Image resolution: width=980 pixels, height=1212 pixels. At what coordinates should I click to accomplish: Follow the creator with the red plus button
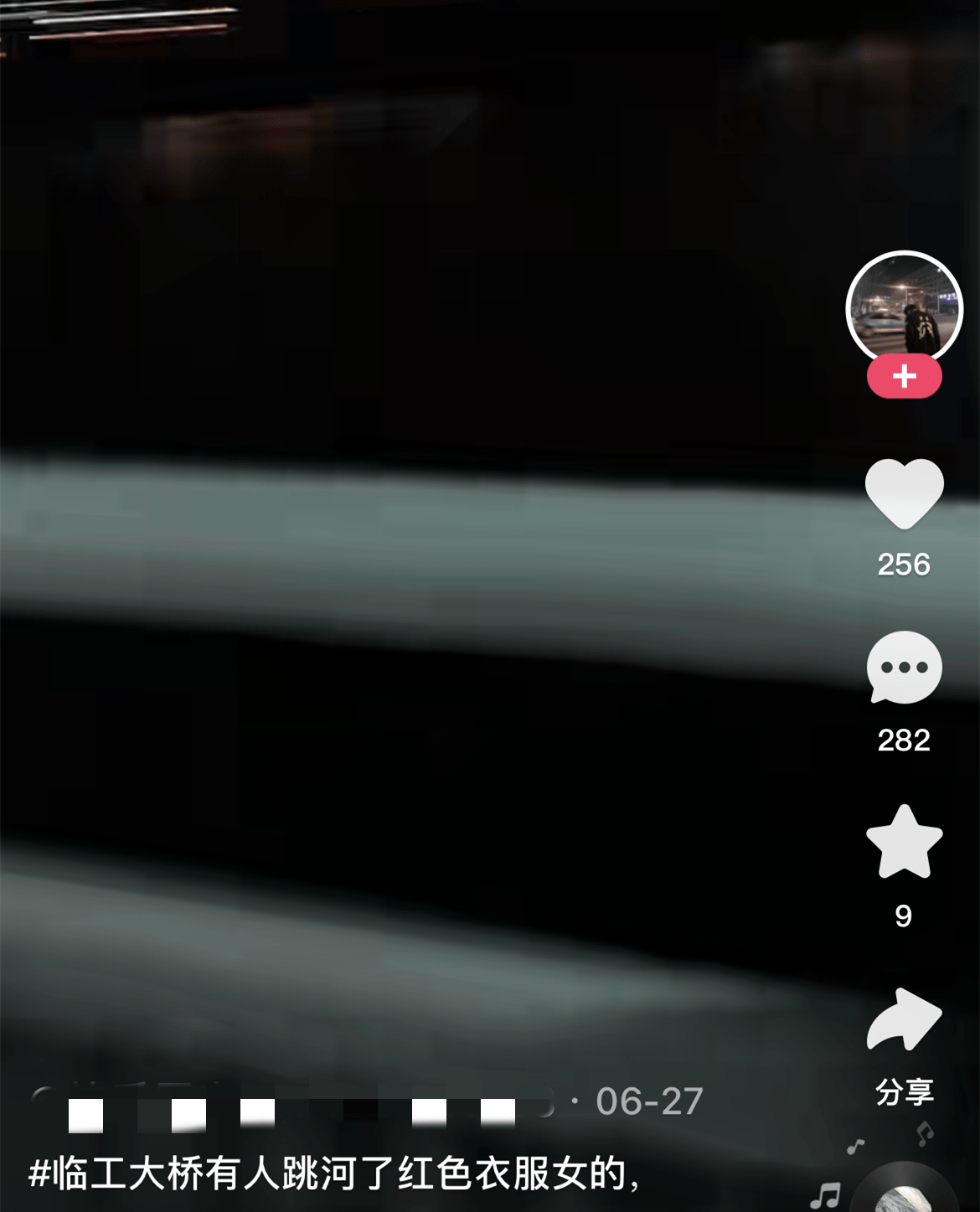[x=904, y=376]
